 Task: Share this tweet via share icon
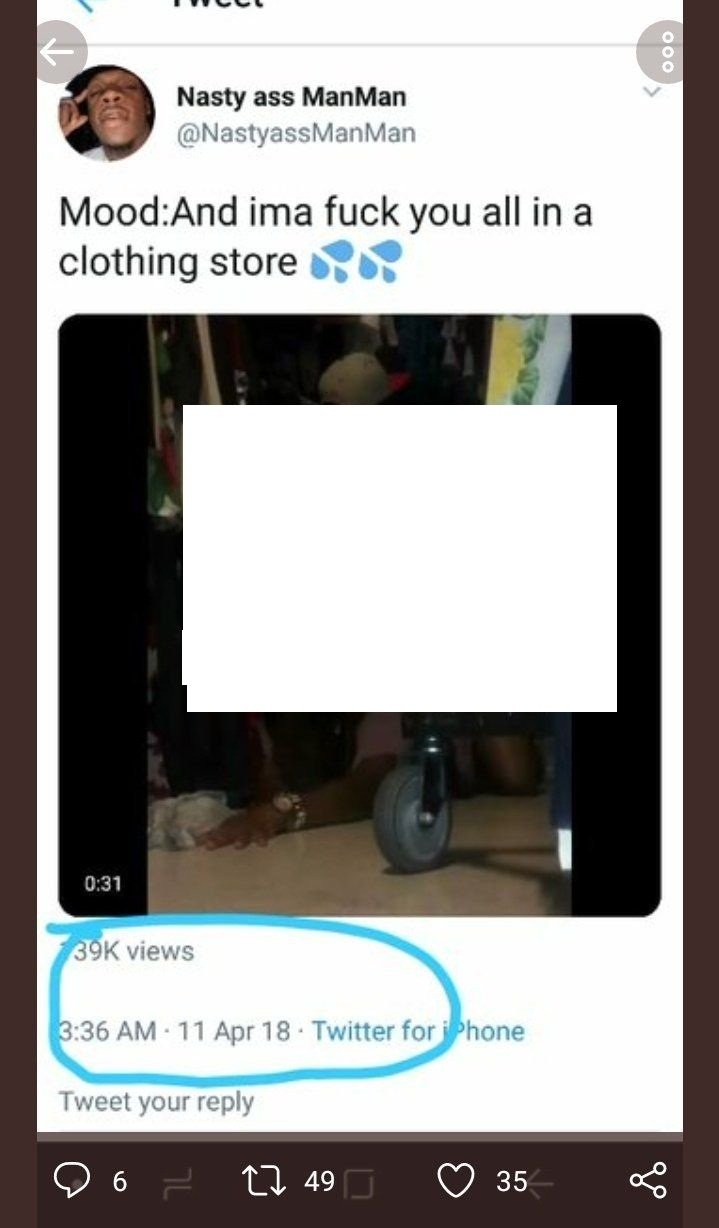click(x=648, y=1181)
